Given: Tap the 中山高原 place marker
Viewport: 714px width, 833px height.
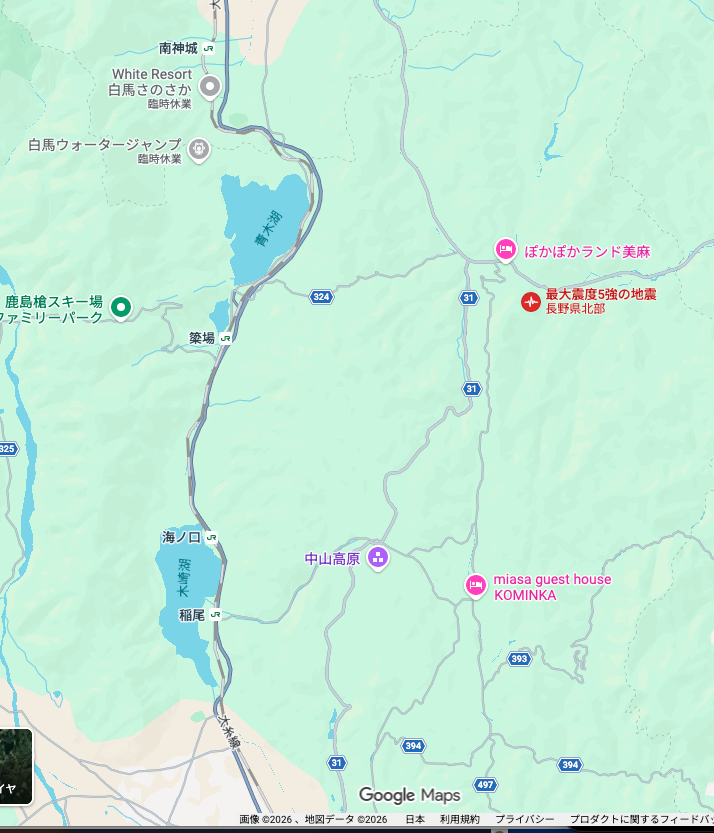Looking at the screenshot, I should [378, 558].
